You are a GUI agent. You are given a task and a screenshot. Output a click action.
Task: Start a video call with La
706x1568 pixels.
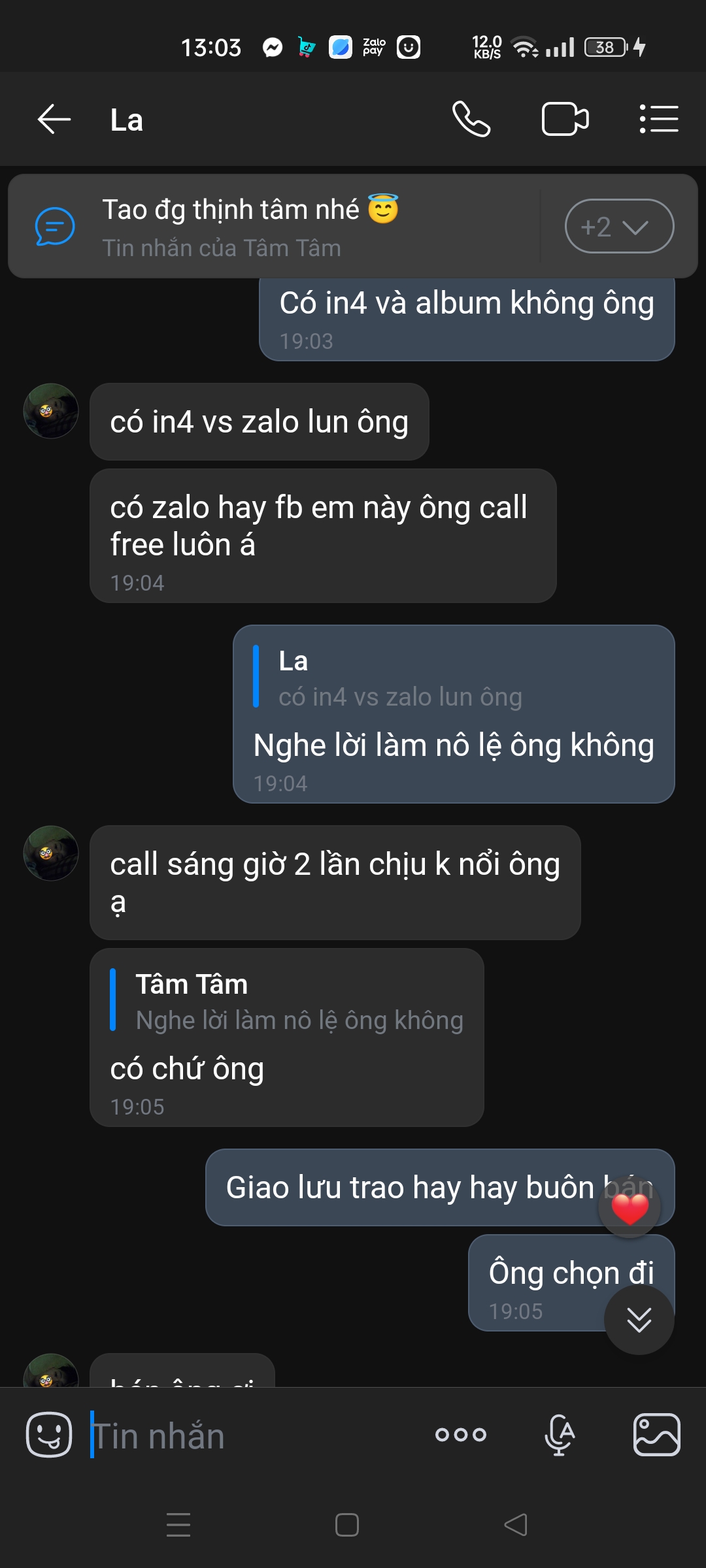pos(565,120)
